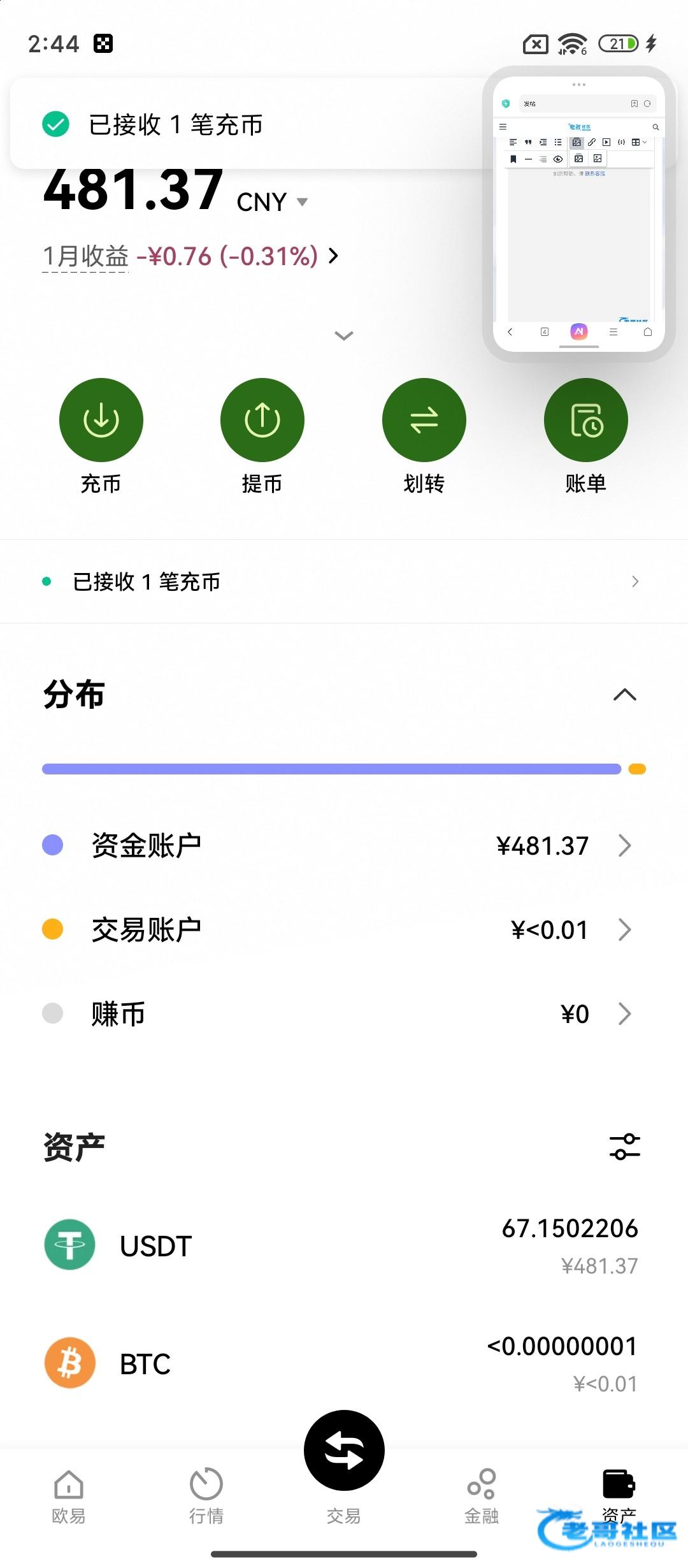This screenshot has width=688, height=1568.
Task: Open the USDT asset details
Action: (344, 1245)
